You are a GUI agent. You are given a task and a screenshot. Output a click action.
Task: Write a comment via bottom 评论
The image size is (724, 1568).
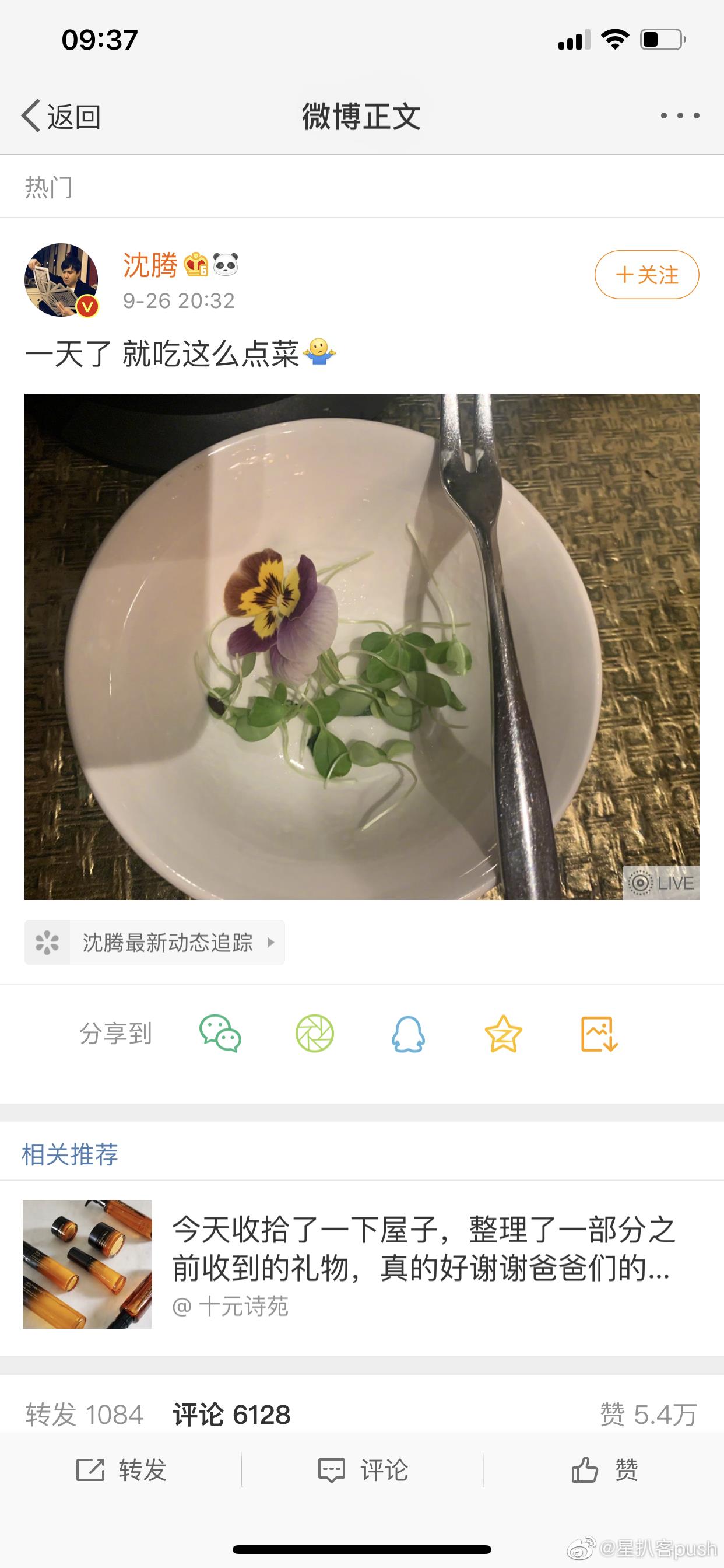(363, 1470)
